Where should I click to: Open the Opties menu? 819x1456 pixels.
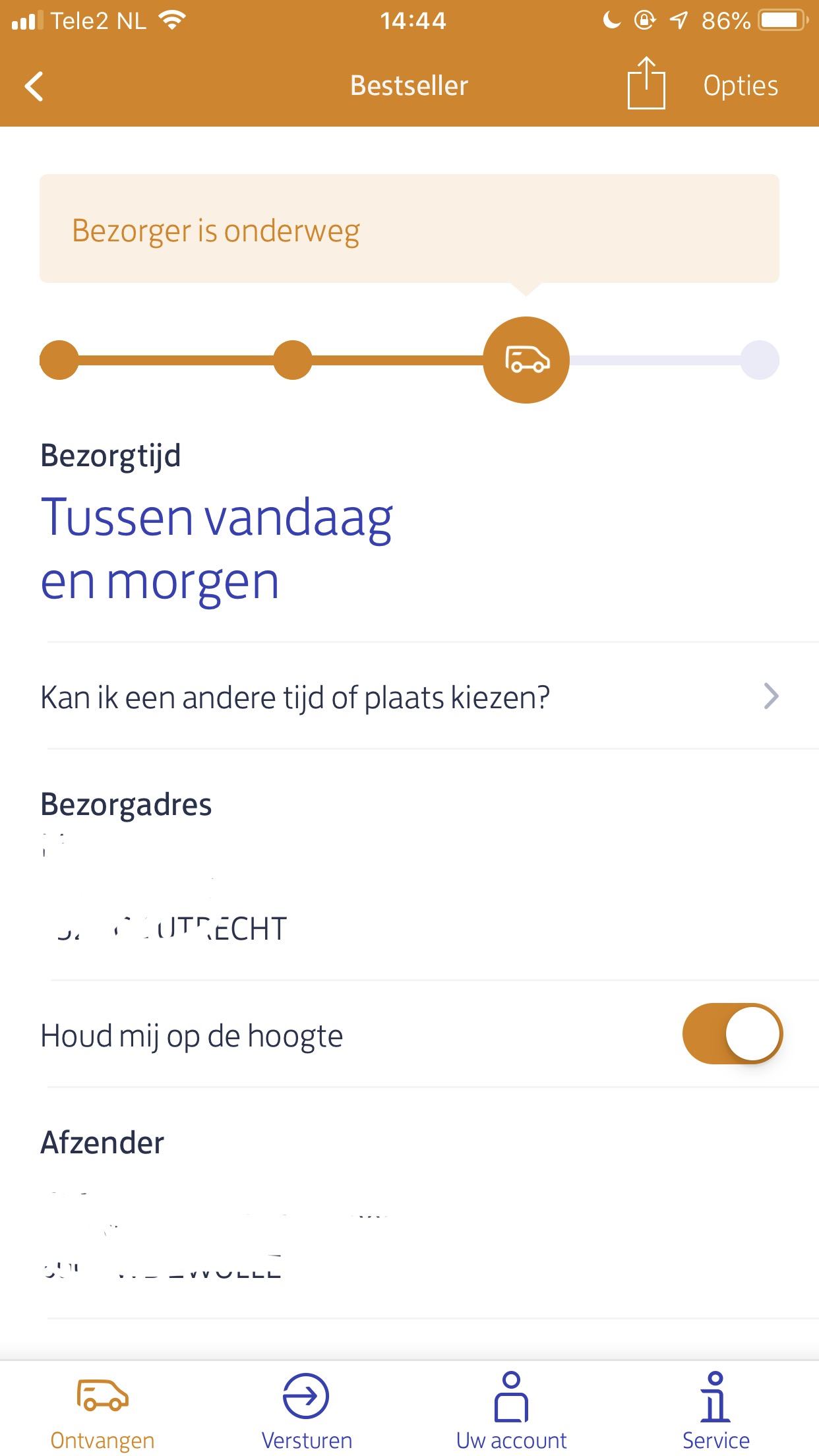[x=741, y=86]
